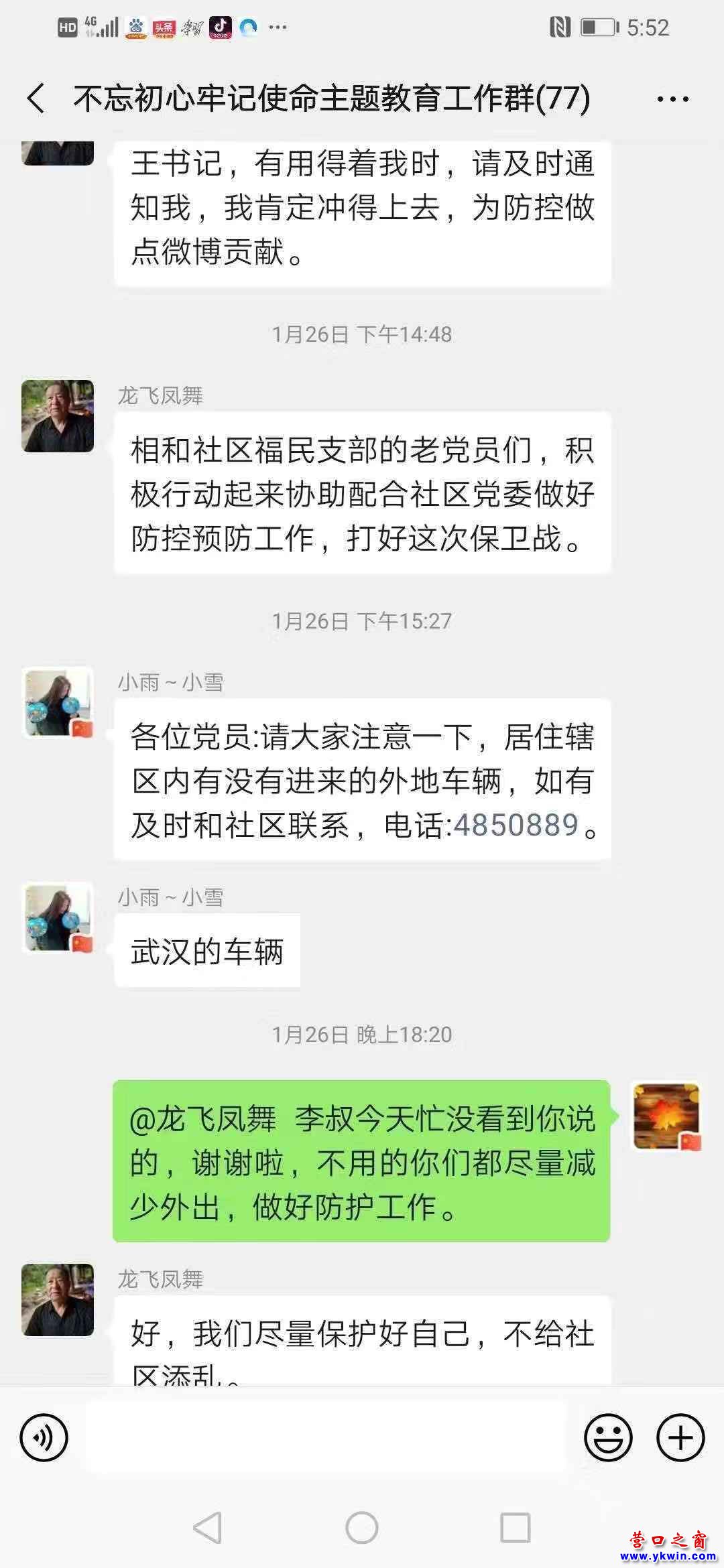
Task: Open the plus attachment menu
Action: click(x=680, y=1438)
